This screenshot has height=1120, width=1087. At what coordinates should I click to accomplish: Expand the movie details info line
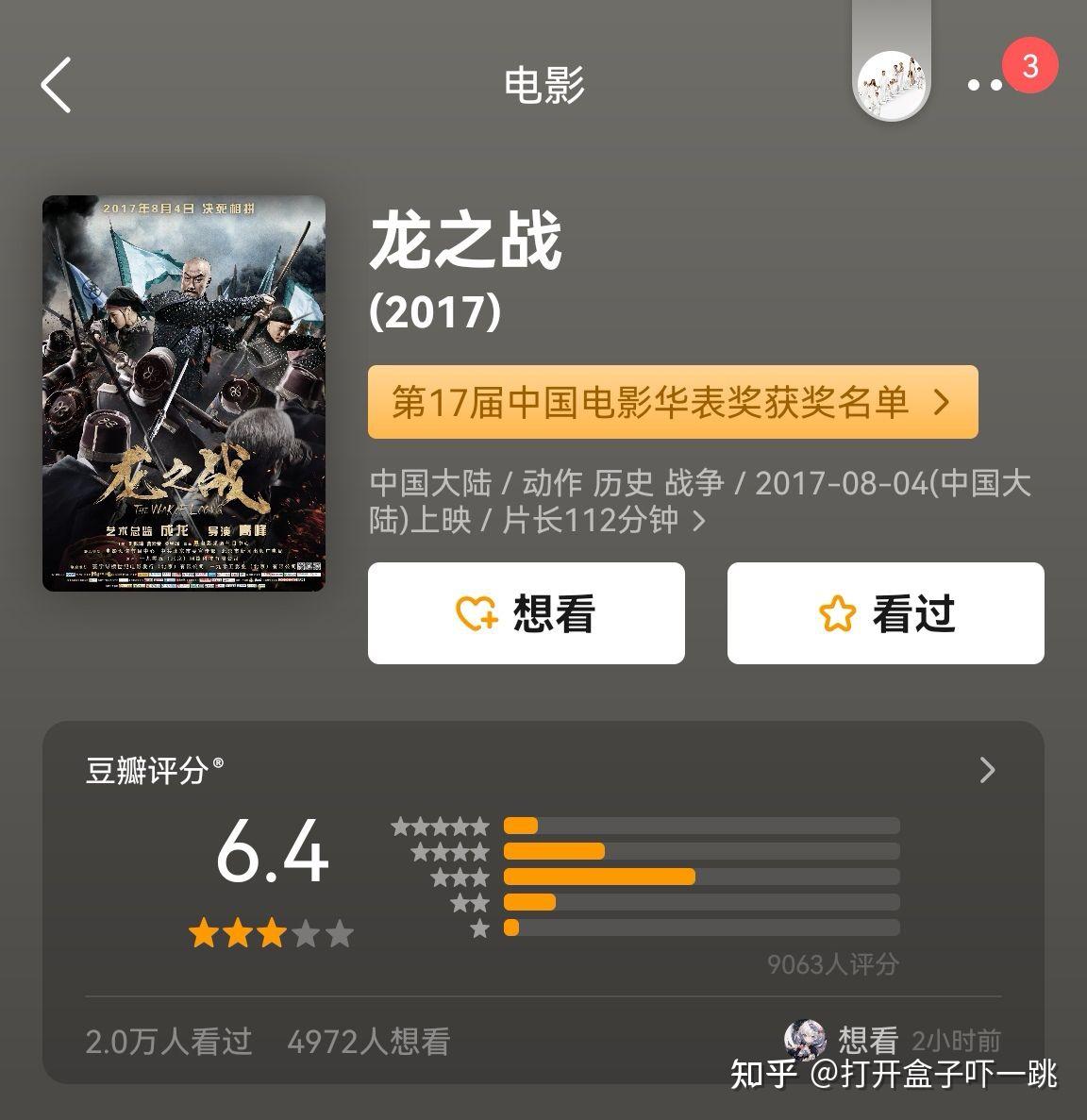[699, 520]
